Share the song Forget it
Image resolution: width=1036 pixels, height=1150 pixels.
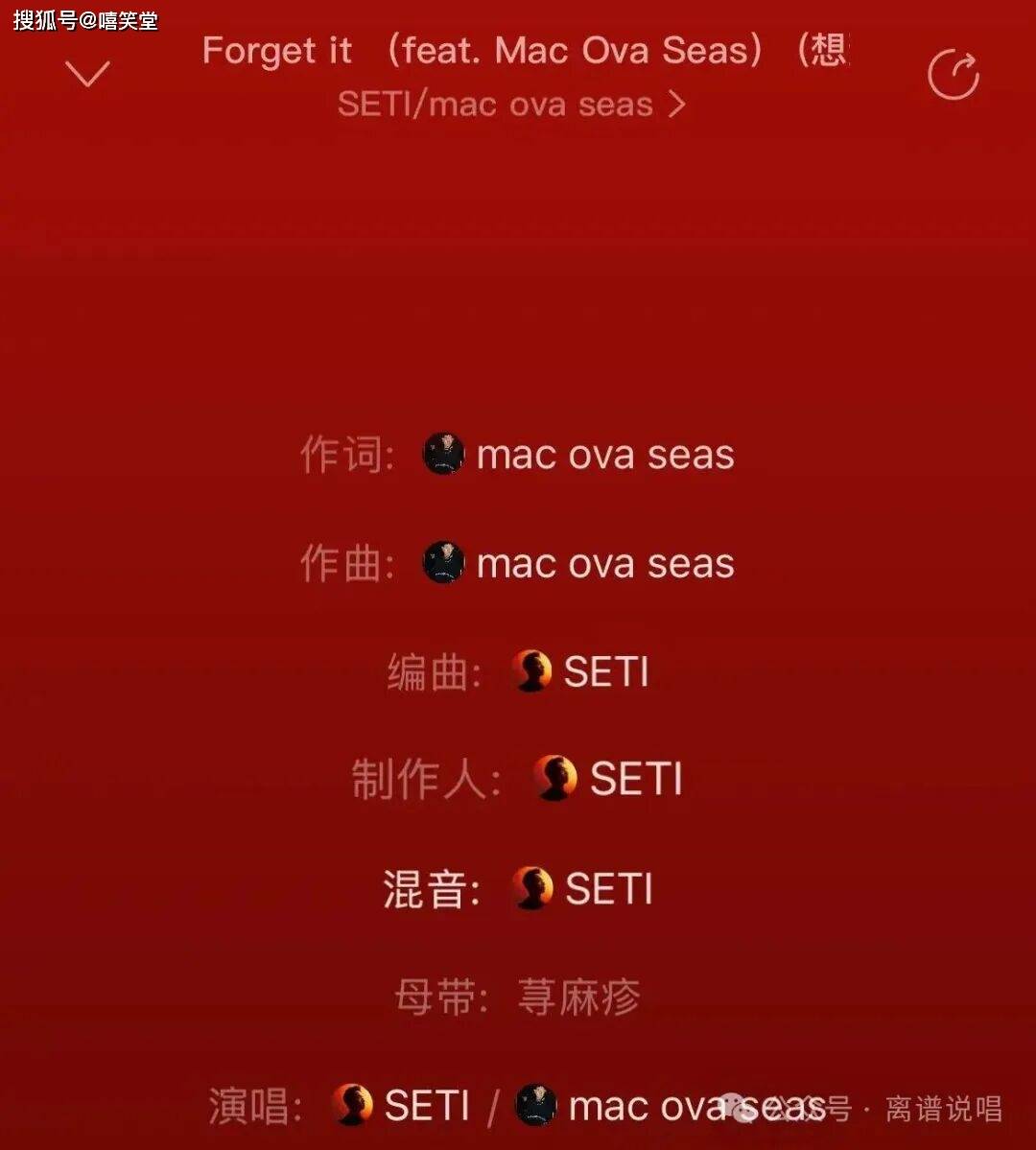click(954, 75)
